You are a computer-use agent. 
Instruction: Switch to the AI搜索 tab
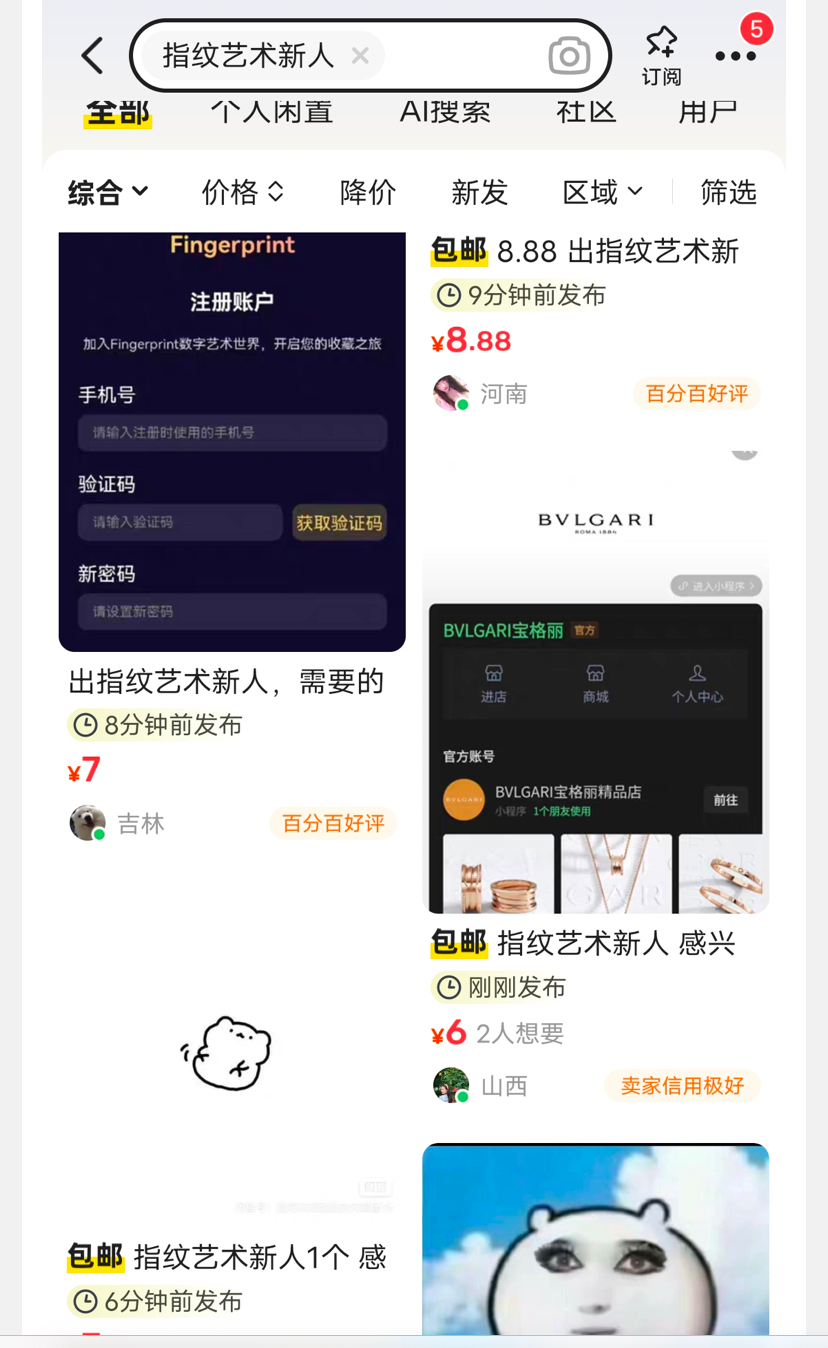tap(445, 111)
